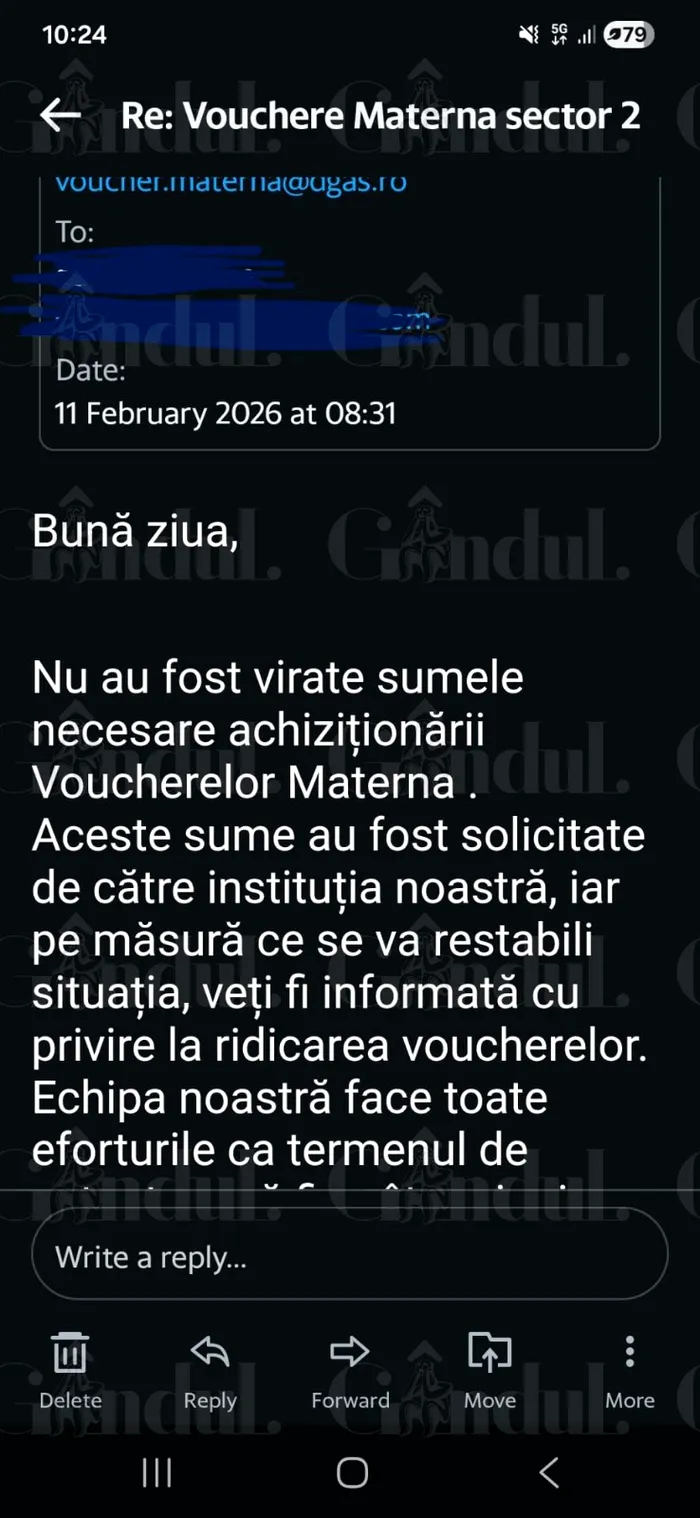Reply to the Vouchere Materna email

pyautogui.click(x=210, y=1368)
